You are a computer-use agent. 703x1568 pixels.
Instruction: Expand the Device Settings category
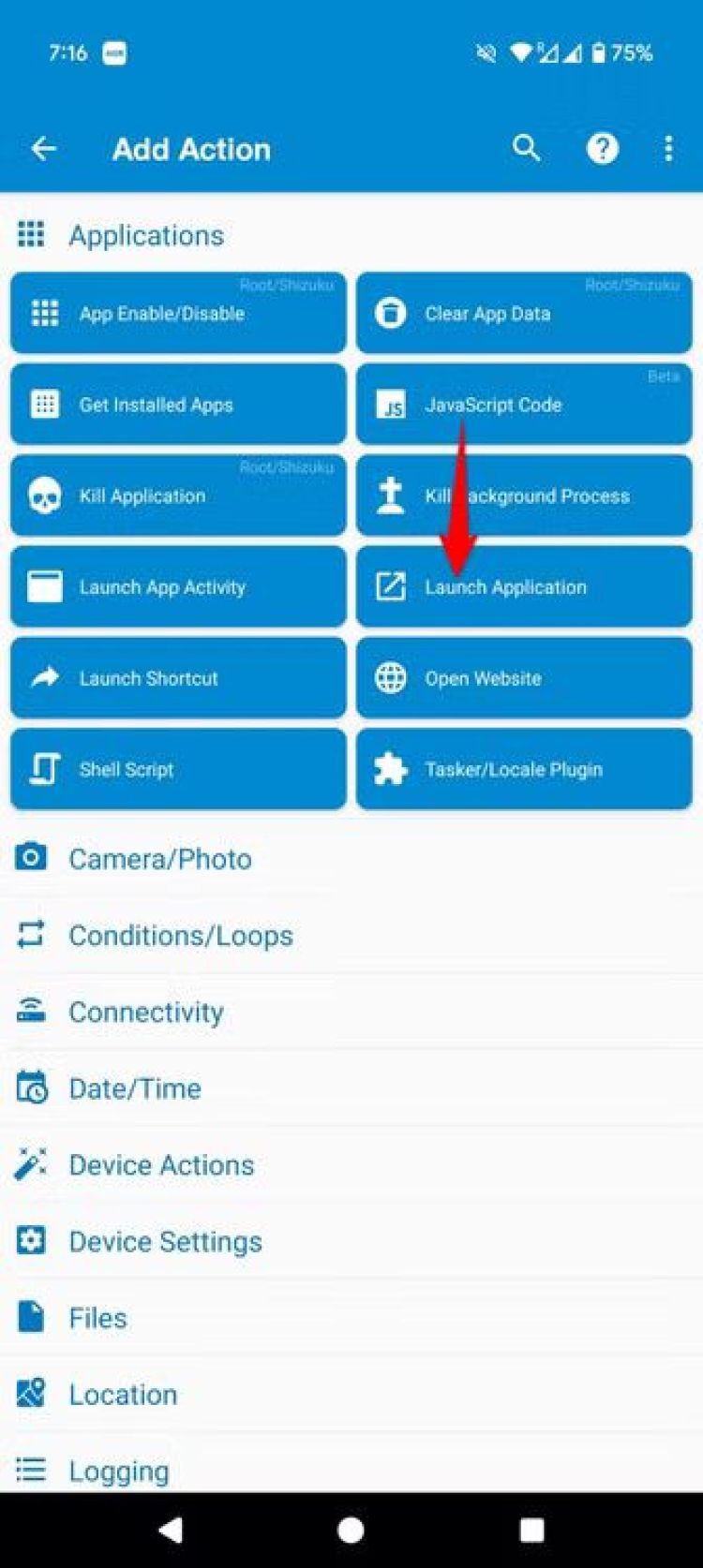tap(165, 1241)
